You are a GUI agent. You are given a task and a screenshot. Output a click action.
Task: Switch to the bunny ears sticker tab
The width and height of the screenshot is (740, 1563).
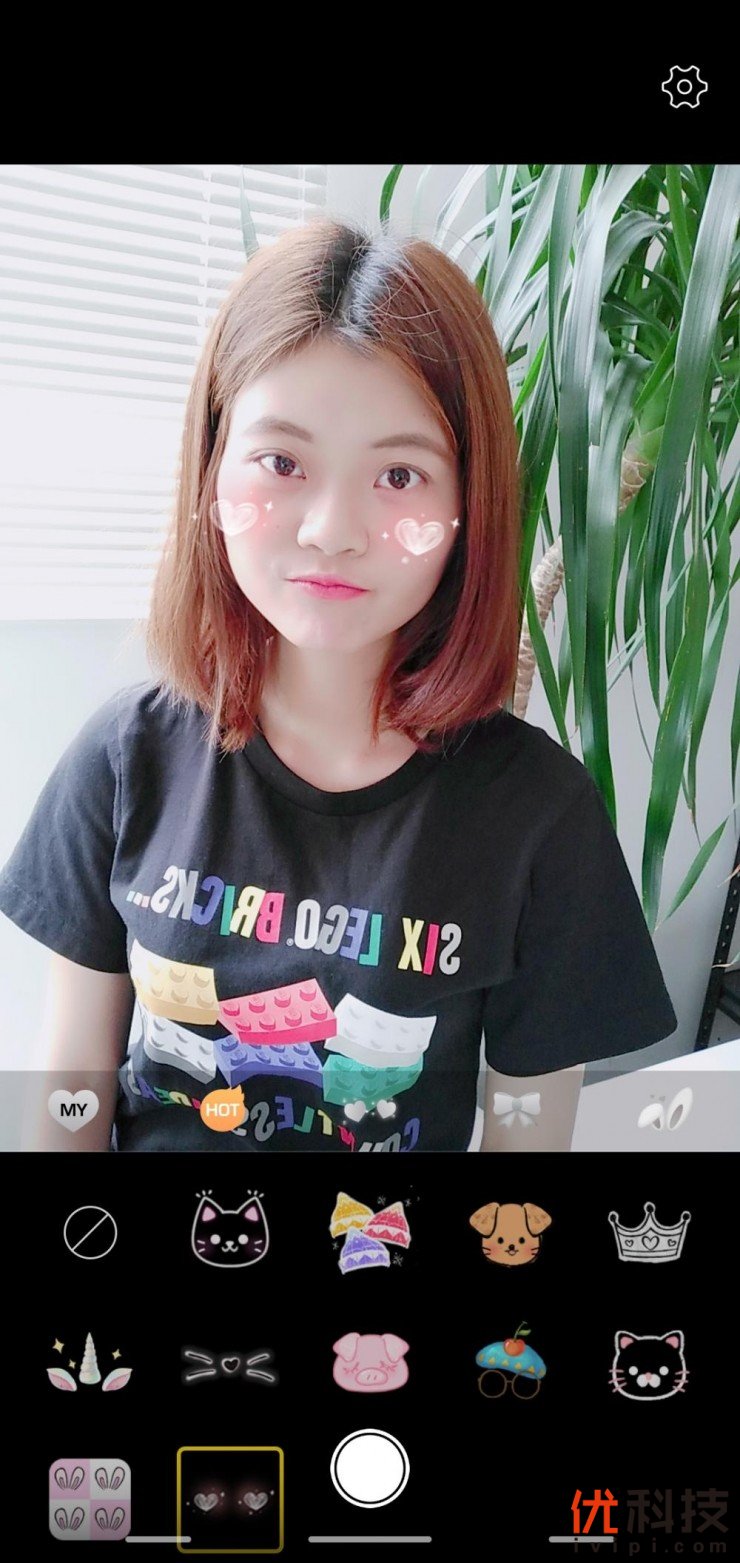coord(665,1108)
